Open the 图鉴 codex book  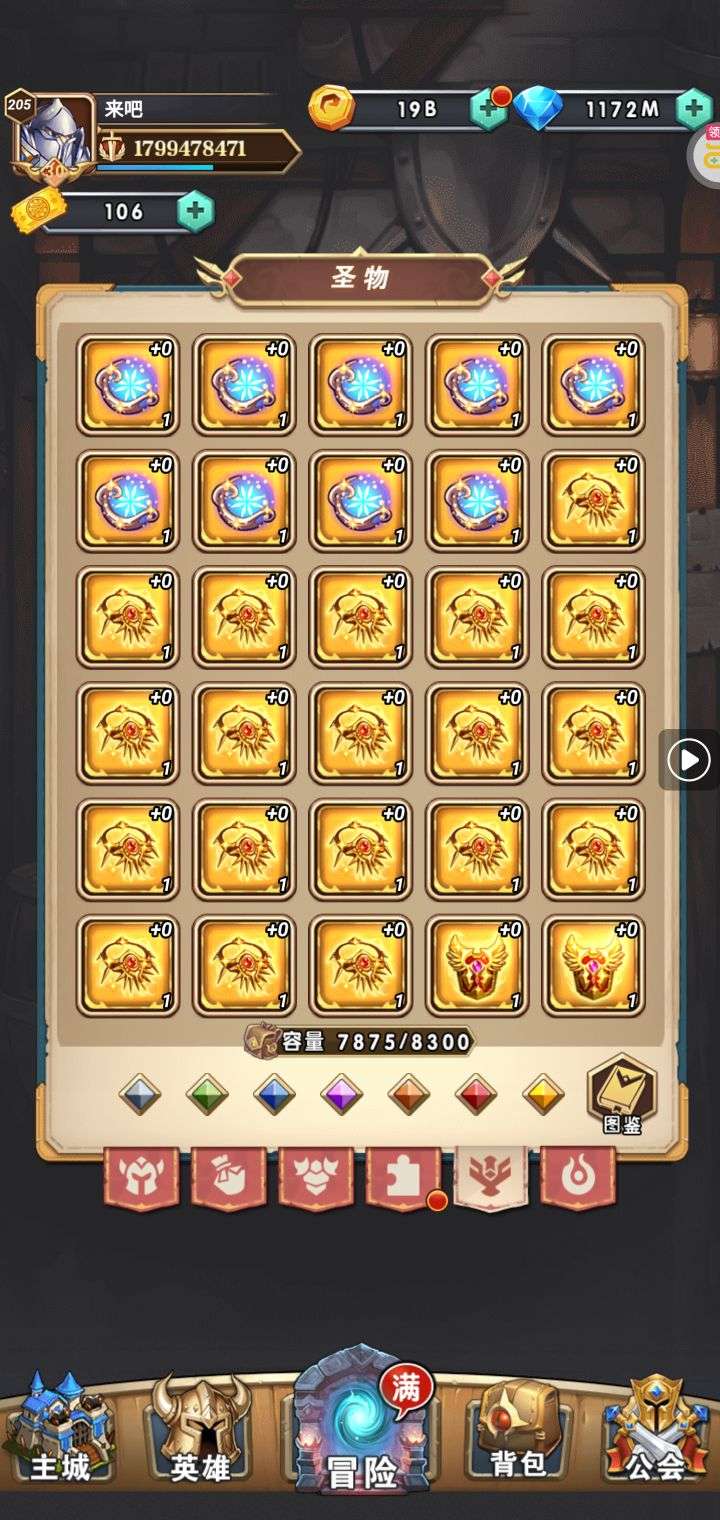pyautogui.click(x=621, y=1094)
